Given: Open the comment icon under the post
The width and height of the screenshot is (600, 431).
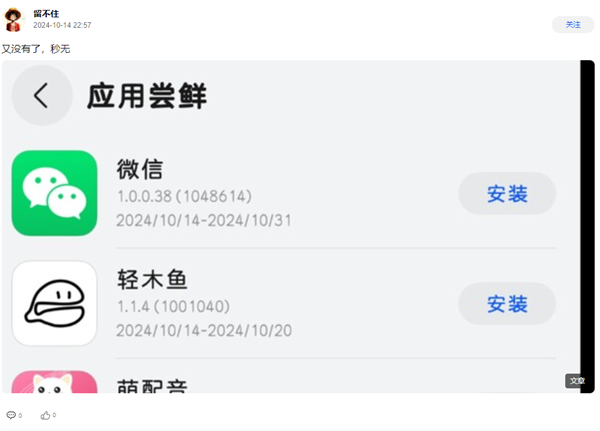Looking at the screenshot, I should click(12, 415).
